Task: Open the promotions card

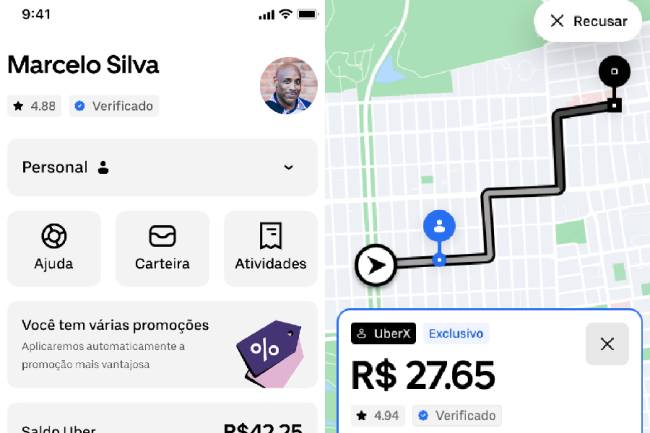Action: pos(162,345)
